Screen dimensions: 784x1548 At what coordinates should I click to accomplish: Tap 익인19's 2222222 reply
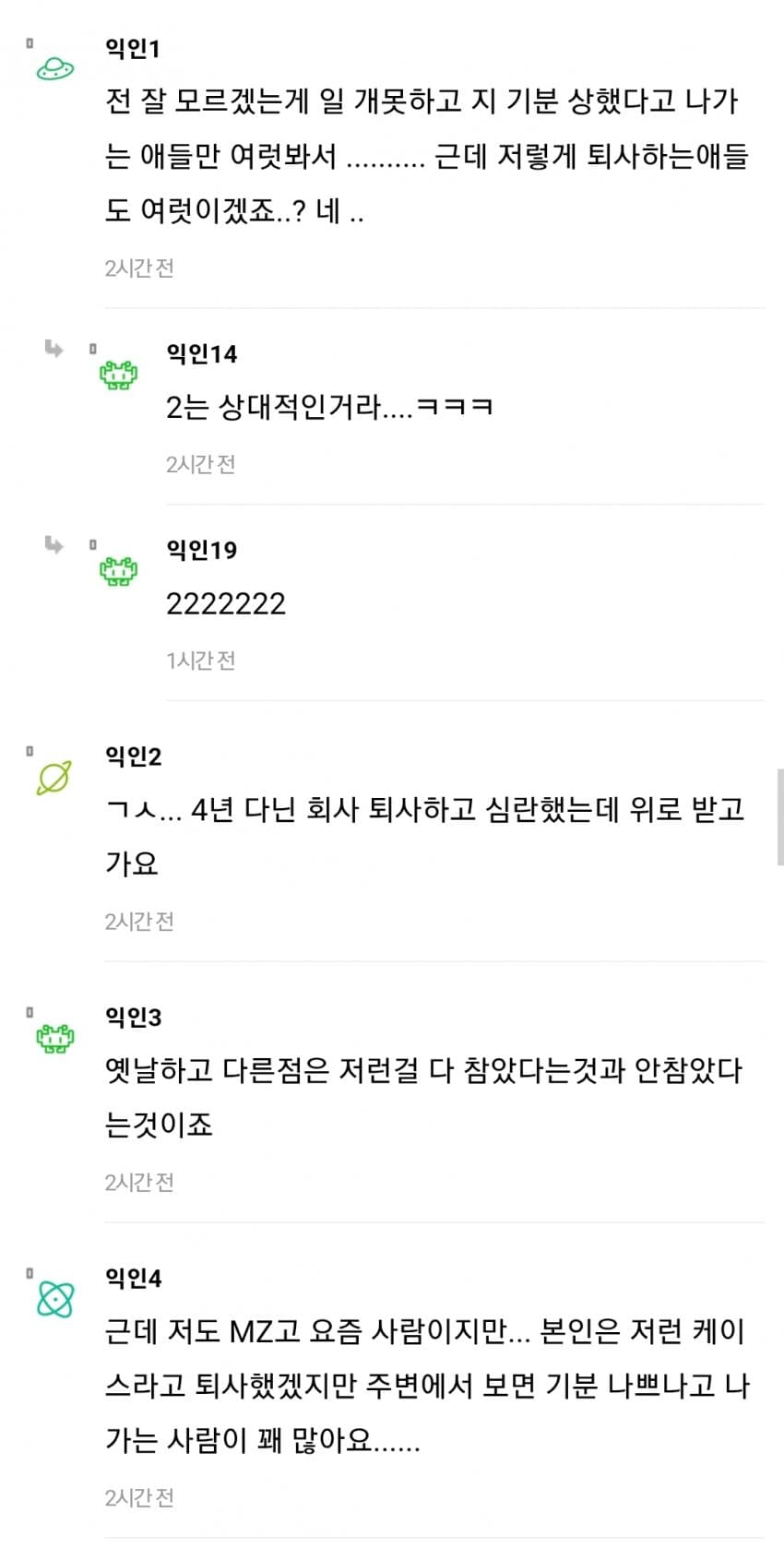pyautogui.click(x=226, y=604)
